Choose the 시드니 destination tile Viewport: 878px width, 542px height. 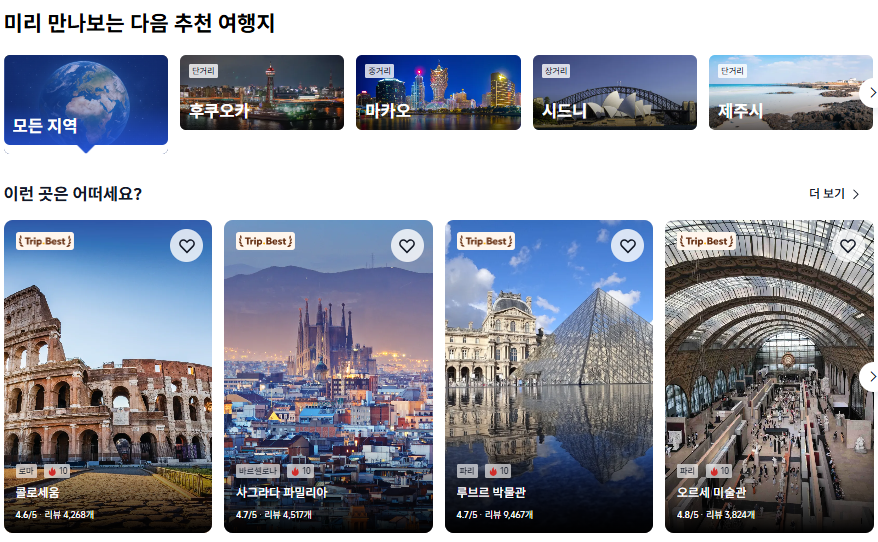coord(614,93)
